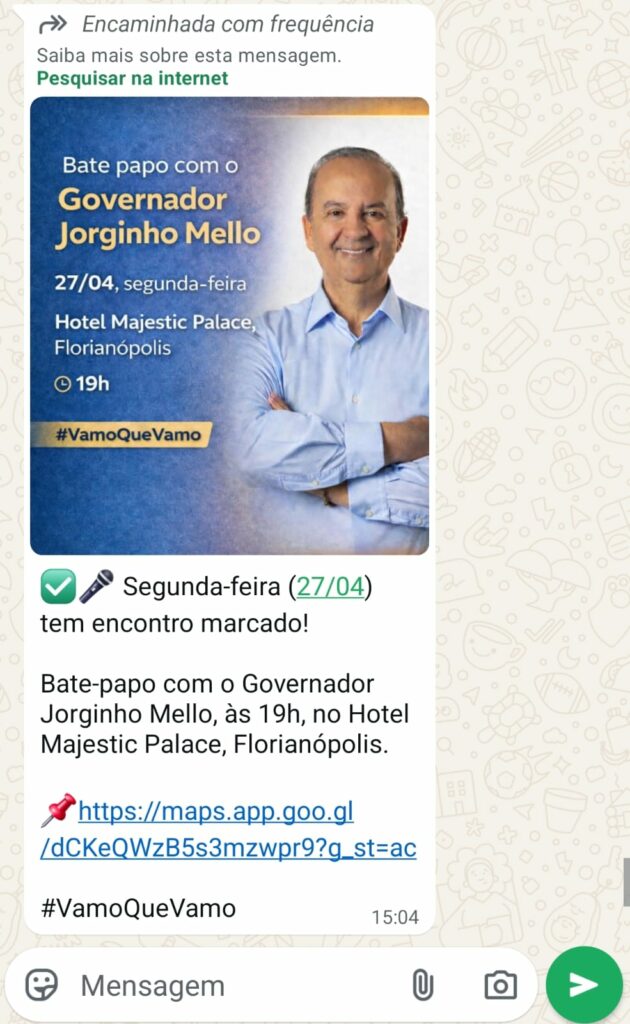Image resolution: width=630 pixels, height=1024 pixels.
Task: Attach a file with the paperclip
Action: click(x=423, y=985)
